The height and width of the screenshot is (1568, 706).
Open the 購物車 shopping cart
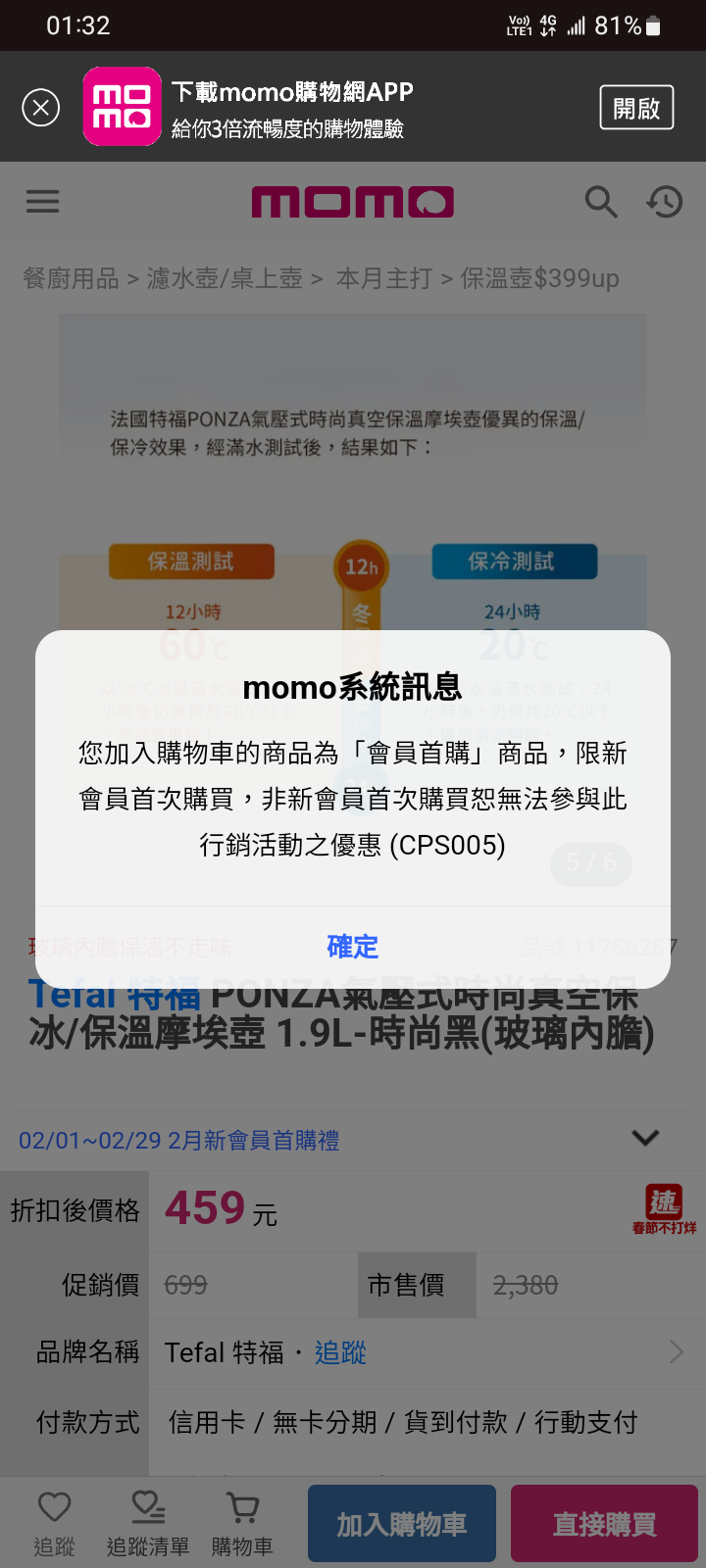point(242,1523)
